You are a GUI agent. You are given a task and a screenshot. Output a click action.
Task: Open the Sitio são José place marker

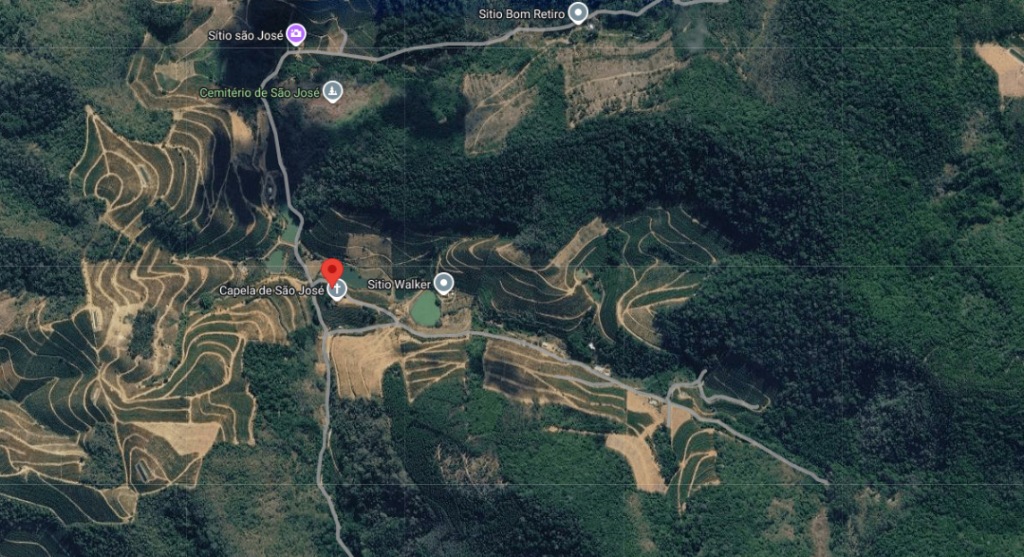pyautogui.click(x=296, y=34)
